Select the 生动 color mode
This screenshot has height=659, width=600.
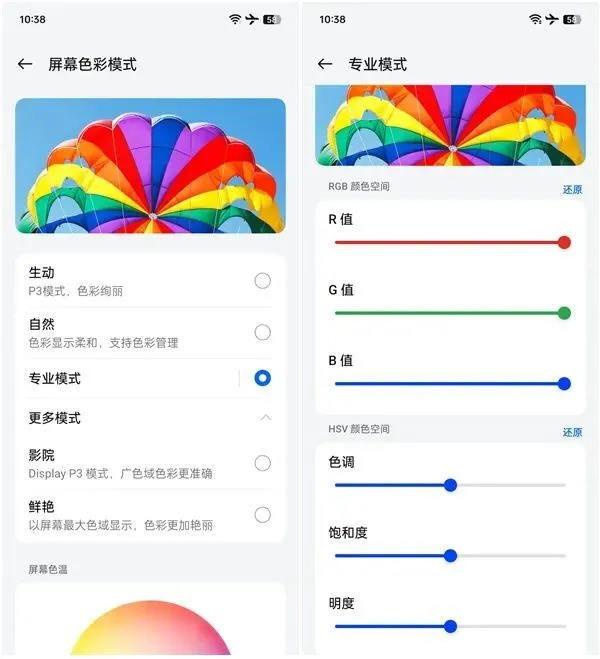coord(262,281)
